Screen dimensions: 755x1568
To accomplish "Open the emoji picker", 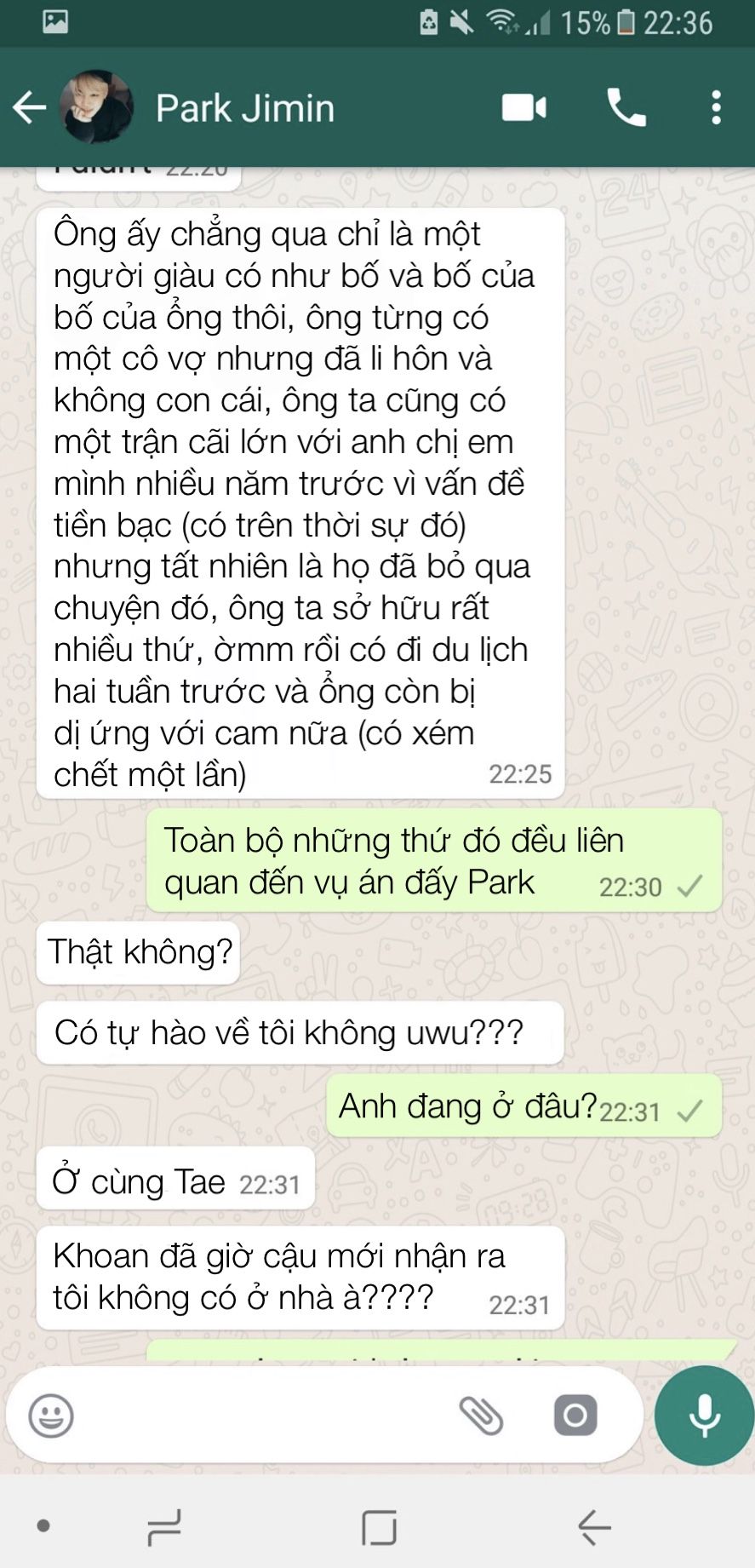I will click(x=51, y=1416).
